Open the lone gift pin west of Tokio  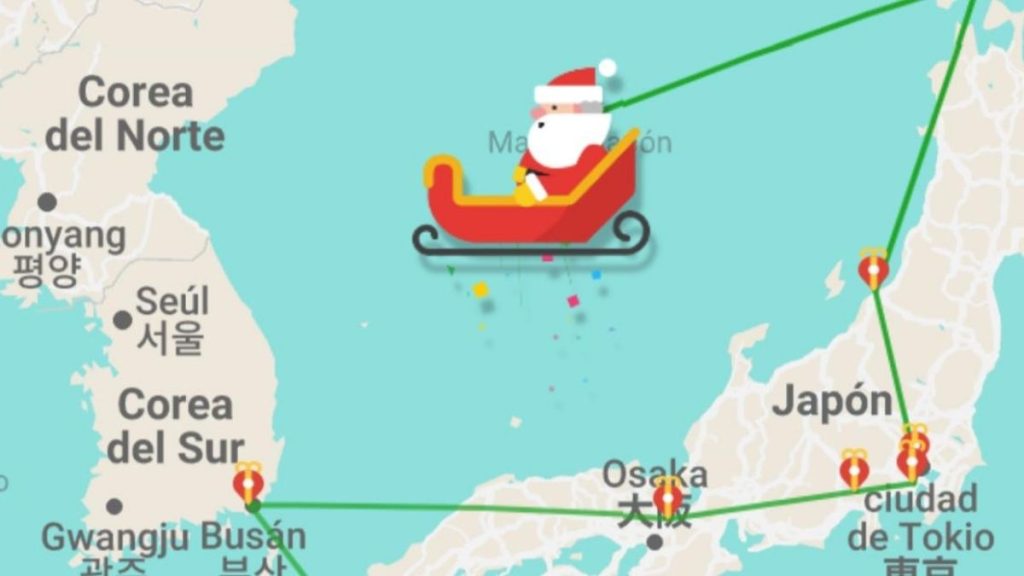[x=853, y=469]
